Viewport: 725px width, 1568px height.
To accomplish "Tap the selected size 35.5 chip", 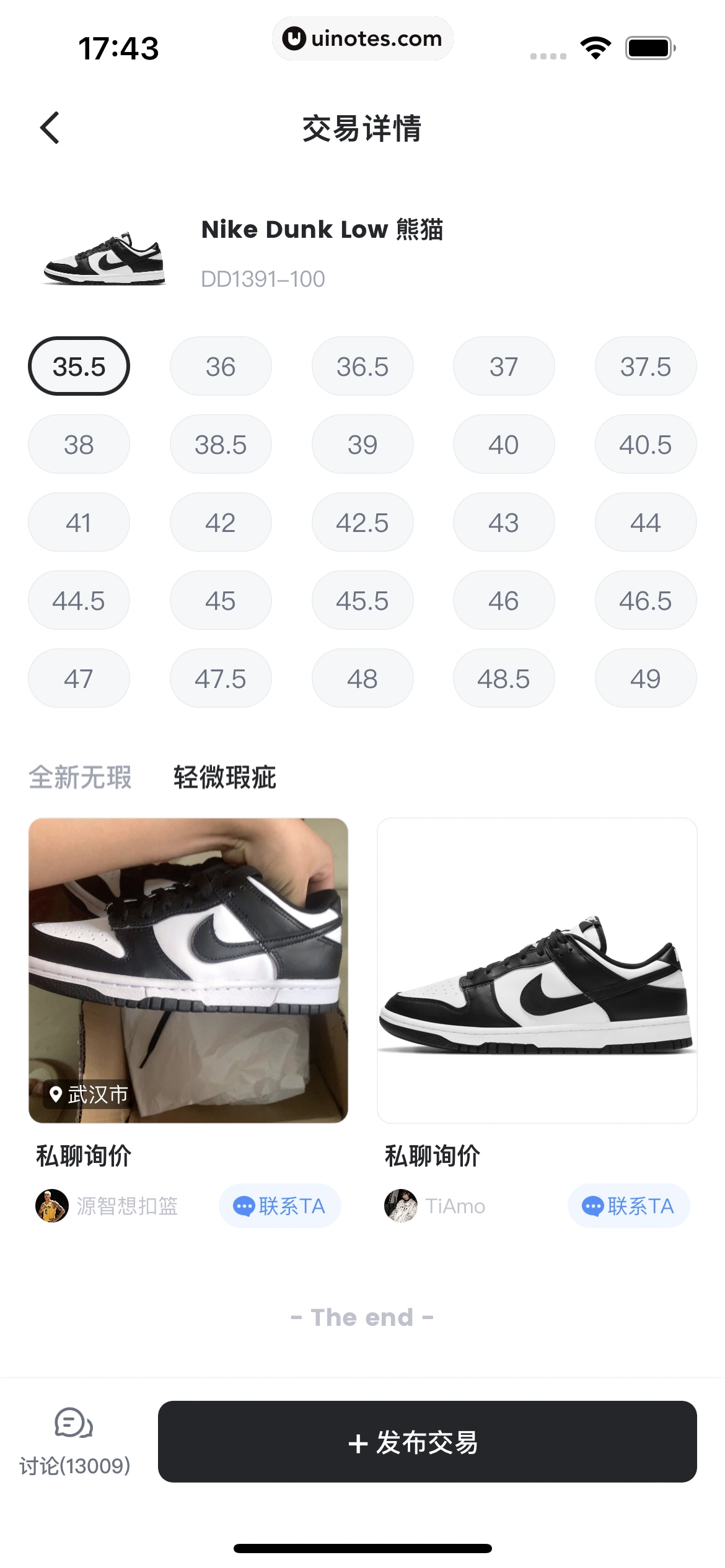I will (x=79, y=367).
